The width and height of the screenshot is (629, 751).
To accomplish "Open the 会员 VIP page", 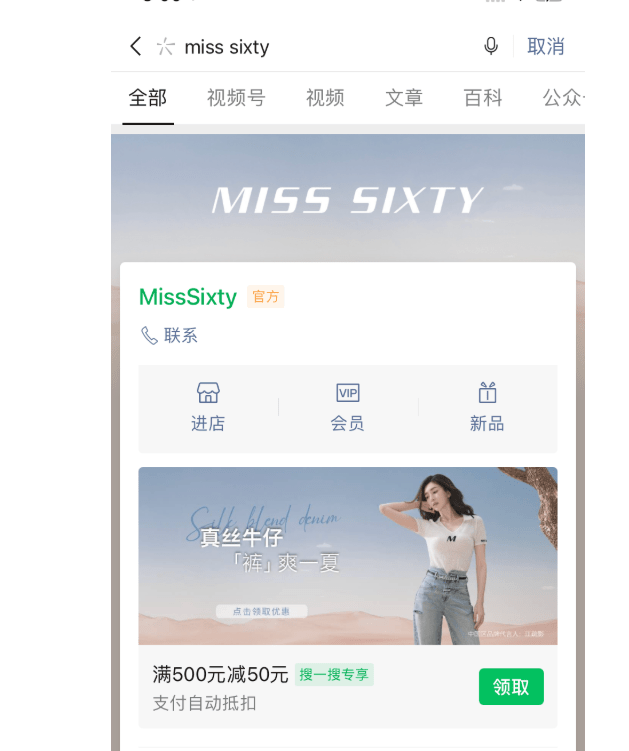I will (x=347, y=408).
